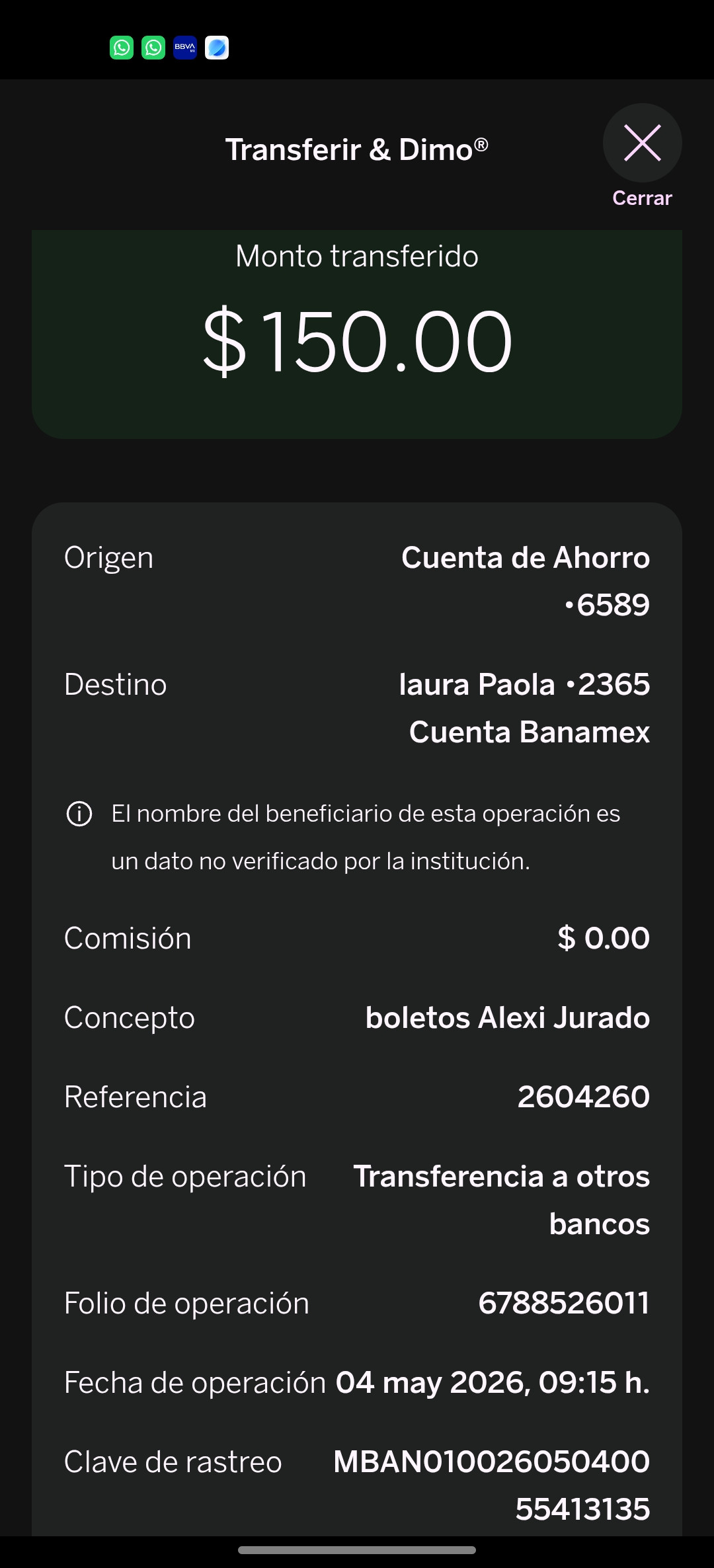Close the transfer receipt with Cerrar
The height and width of the screenshot is (1568, 714).
tap(642, 143)
